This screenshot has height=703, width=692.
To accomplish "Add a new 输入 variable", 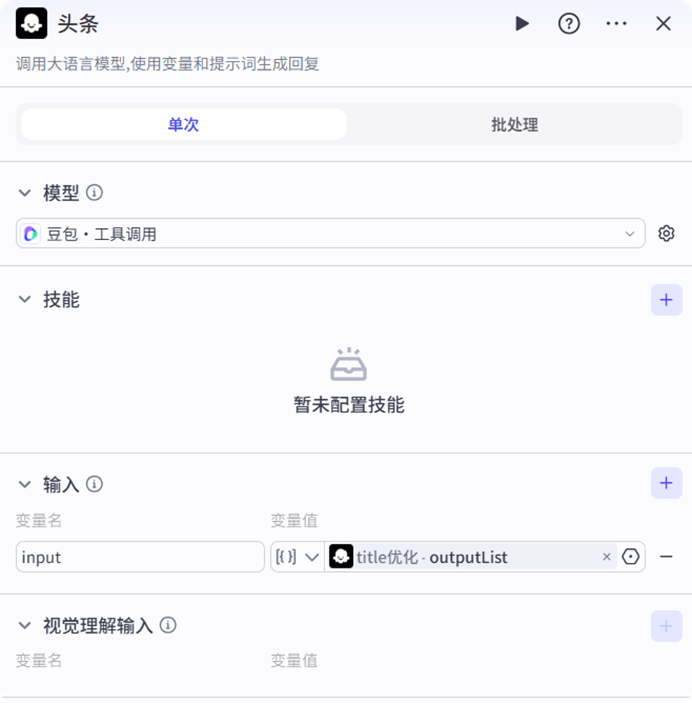I will point(666,484).
